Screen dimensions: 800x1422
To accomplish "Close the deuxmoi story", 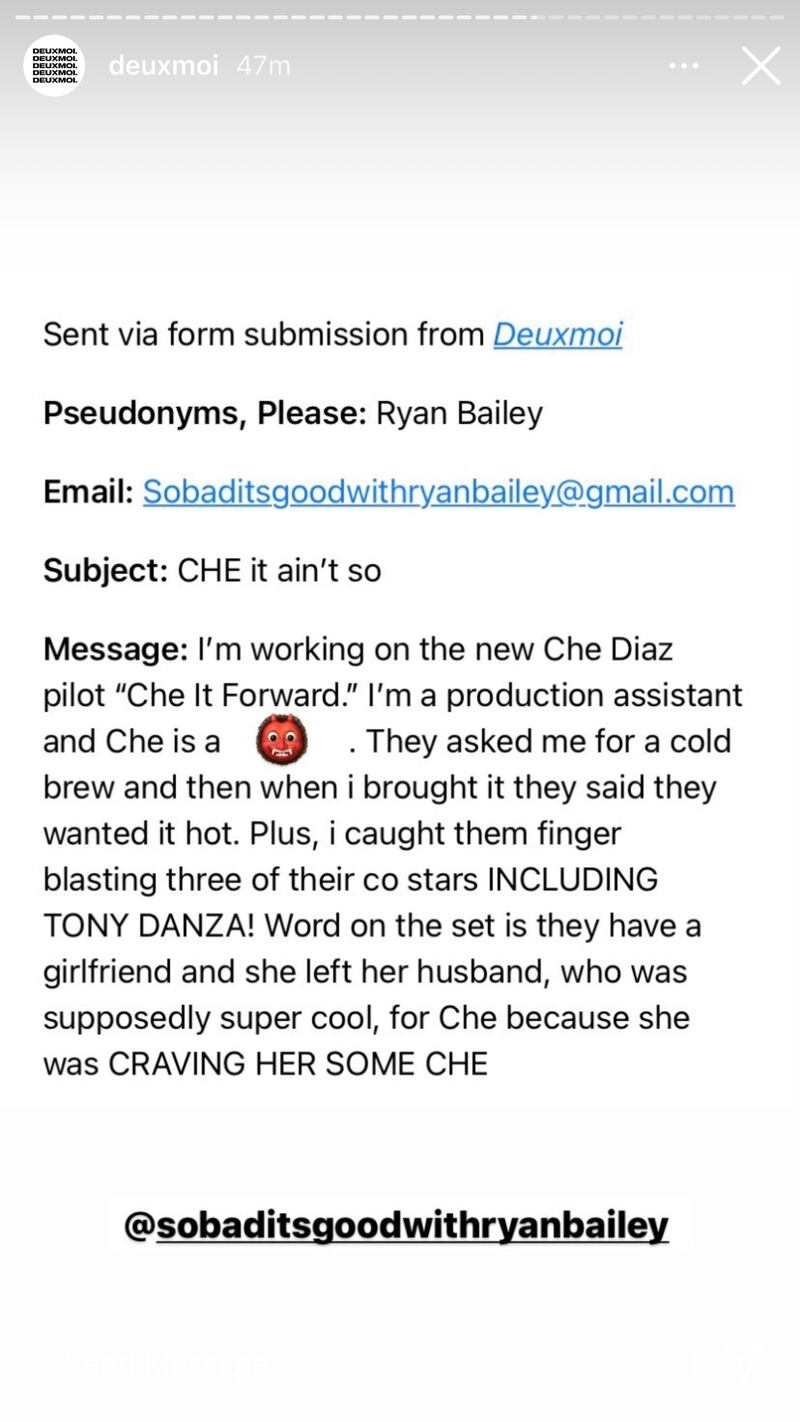I will coord(760,66).
